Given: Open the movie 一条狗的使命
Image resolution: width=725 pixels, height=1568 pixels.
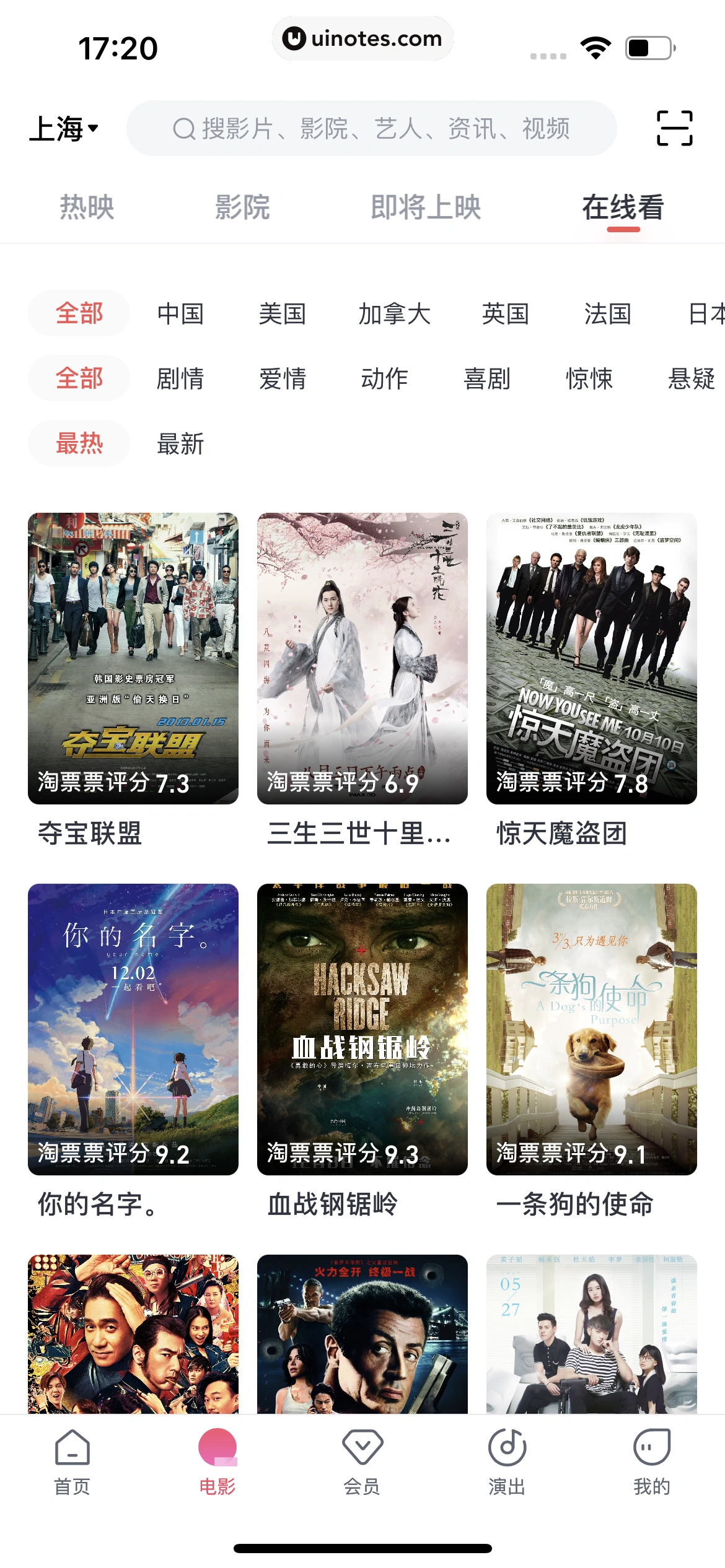Looking at the screenshot, I should [592, 1029].
